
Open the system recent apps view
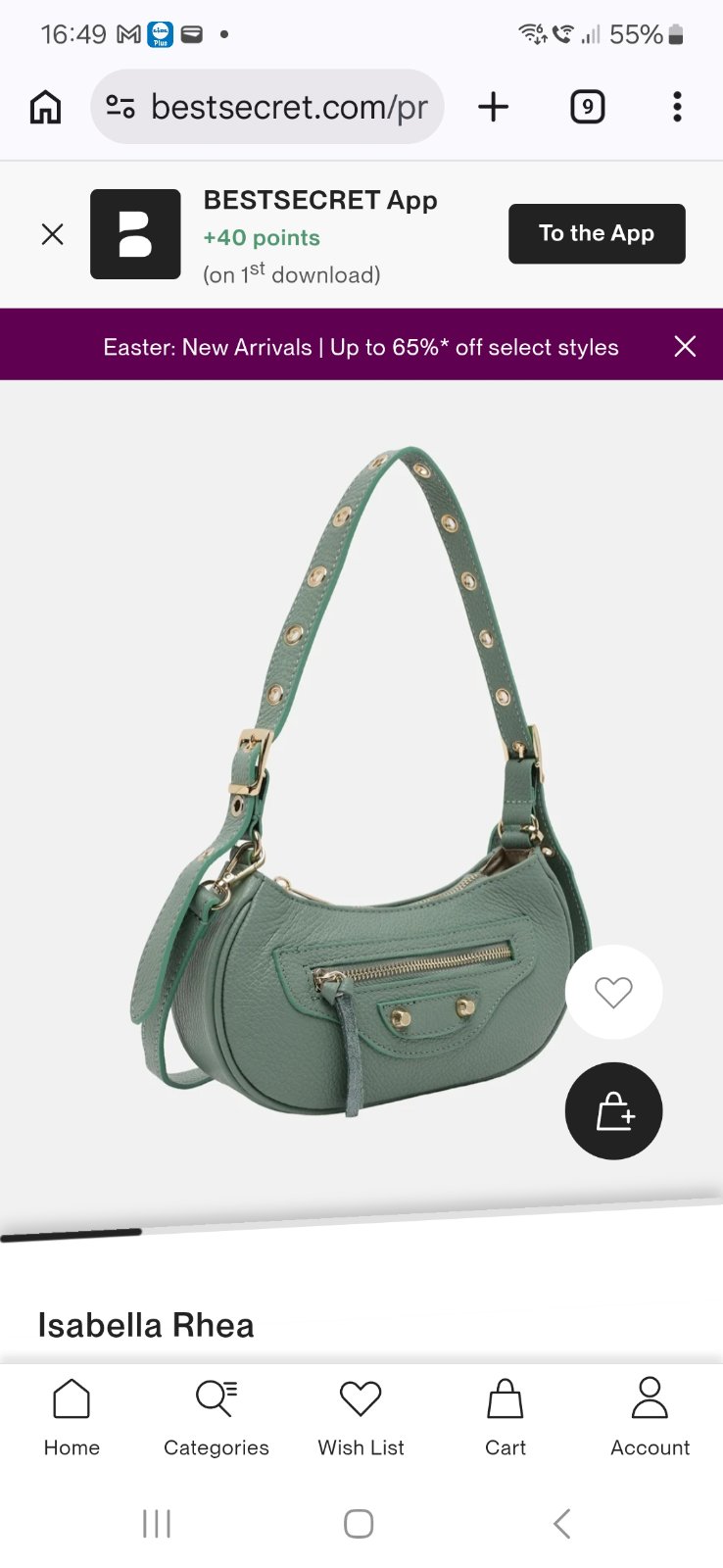click(x=157, y=1524)
